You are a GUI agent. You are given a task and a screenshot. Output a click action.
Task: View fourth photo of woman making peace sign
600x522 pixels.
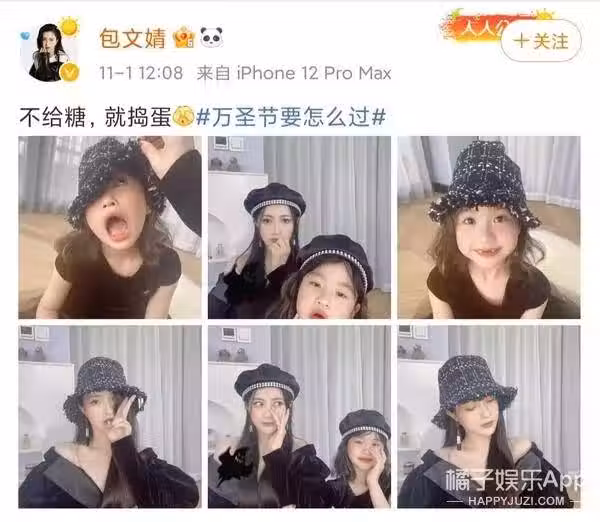coord(109,416)
